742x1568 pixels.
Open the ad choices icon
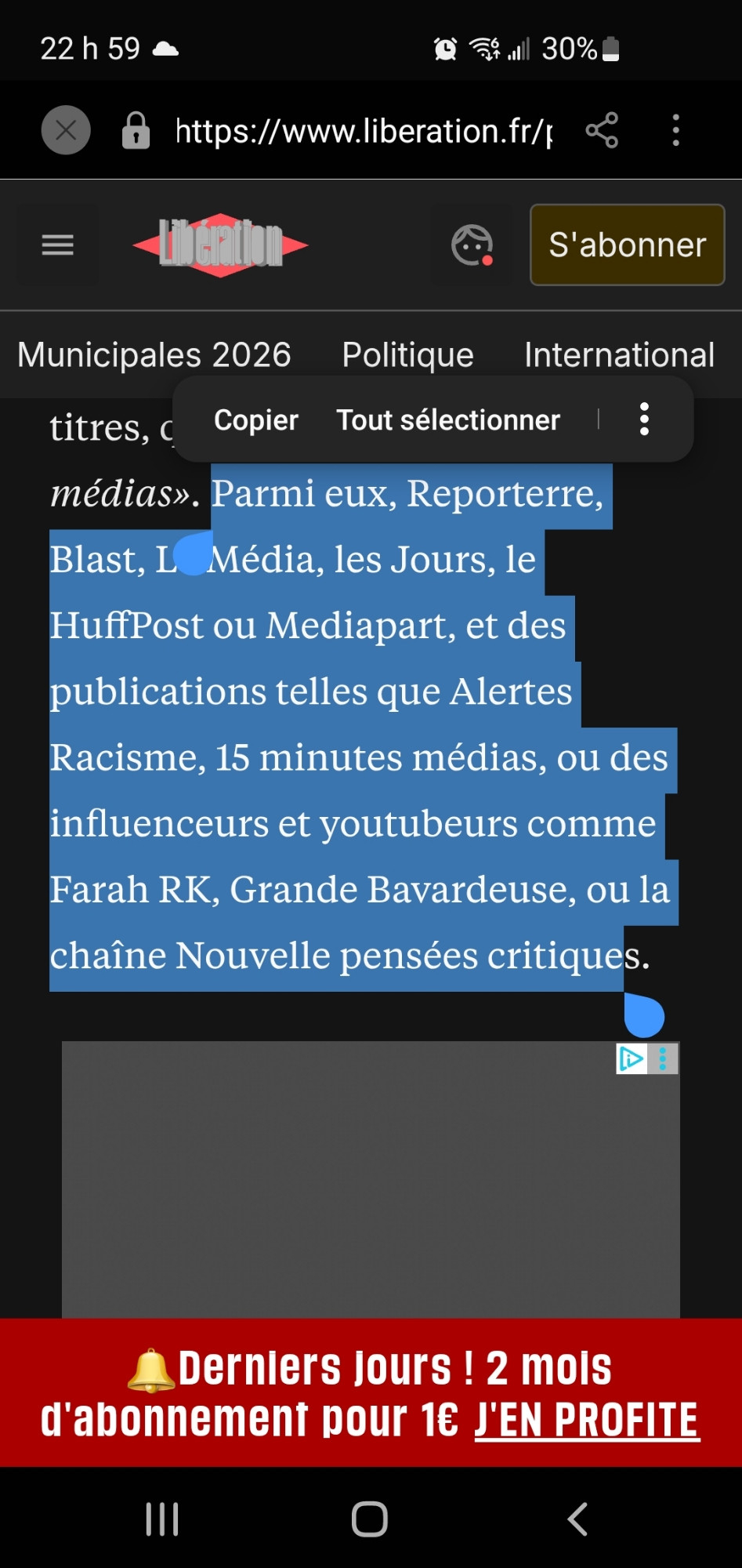pos(631,1059)
